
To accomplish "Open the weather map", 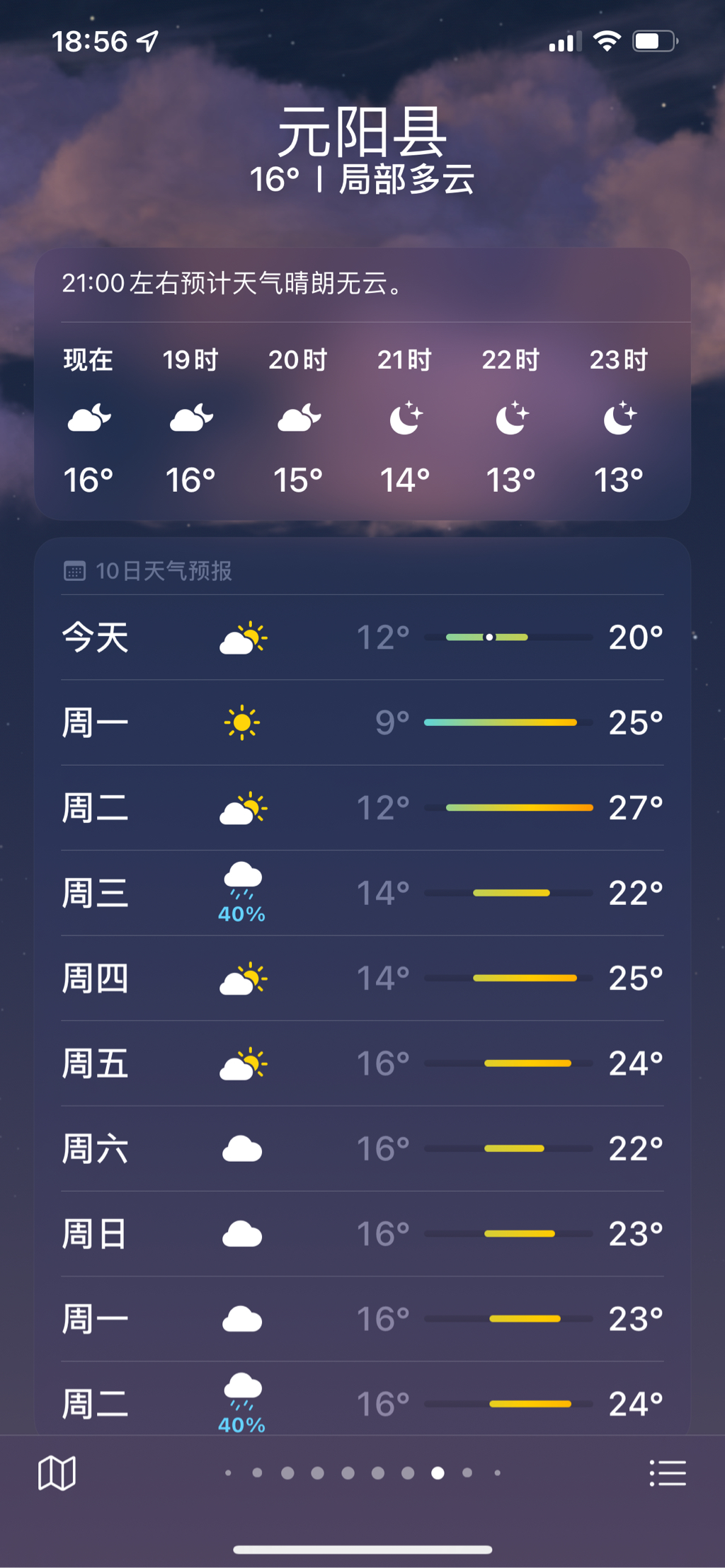I will [57, 1473].
